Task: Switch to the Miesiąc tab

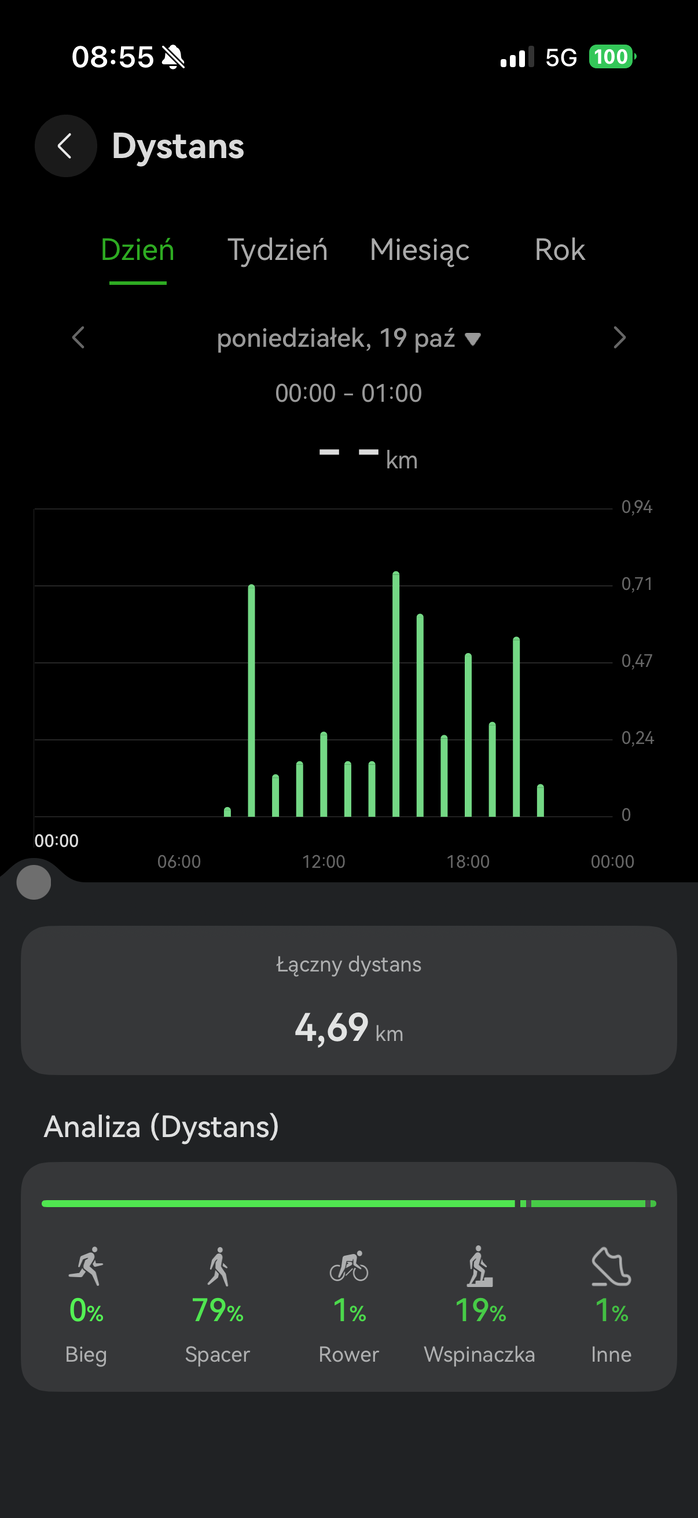Action: [419, 250]
